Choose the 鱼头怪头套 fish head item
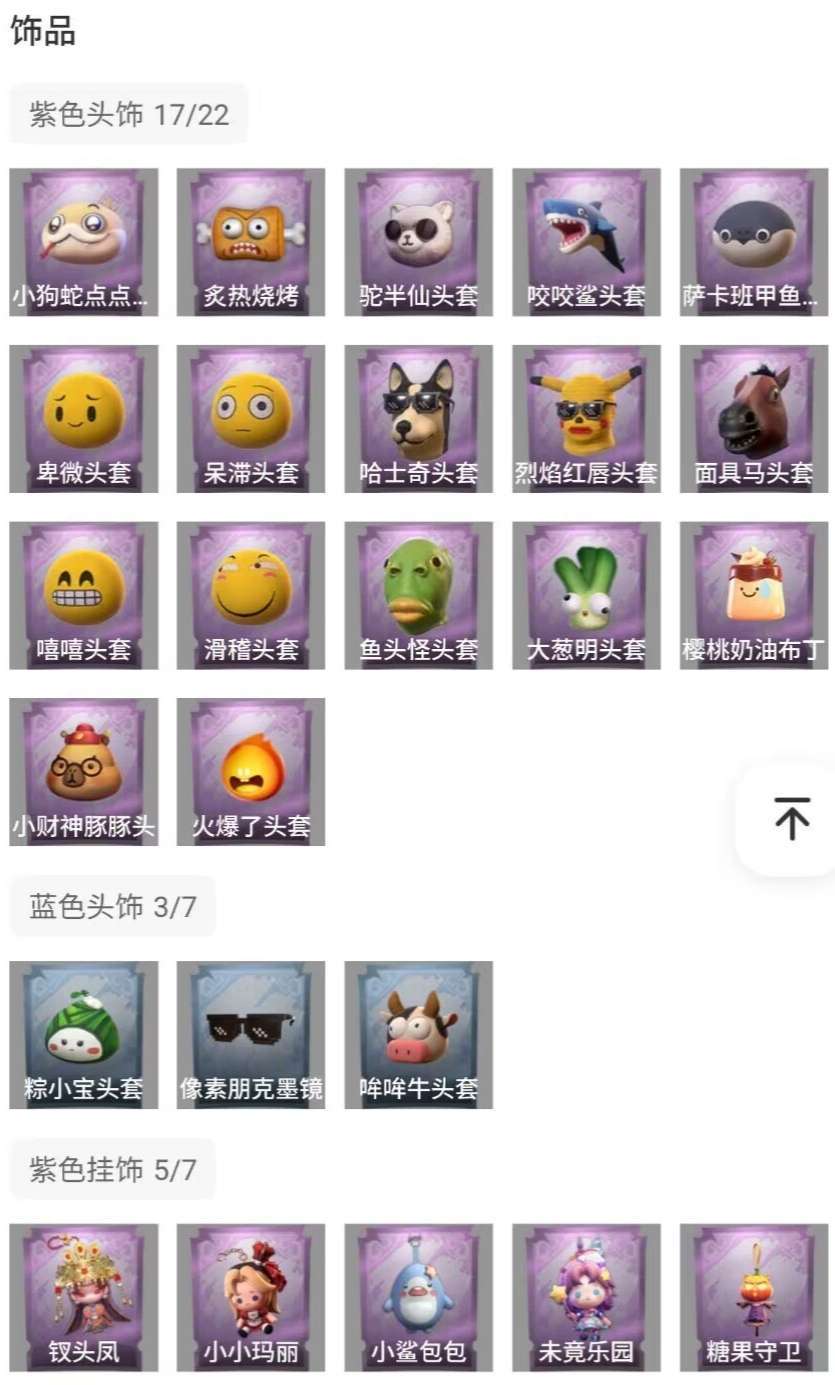This screenshot has height=1385, width=835. click(x=418, y=594)
